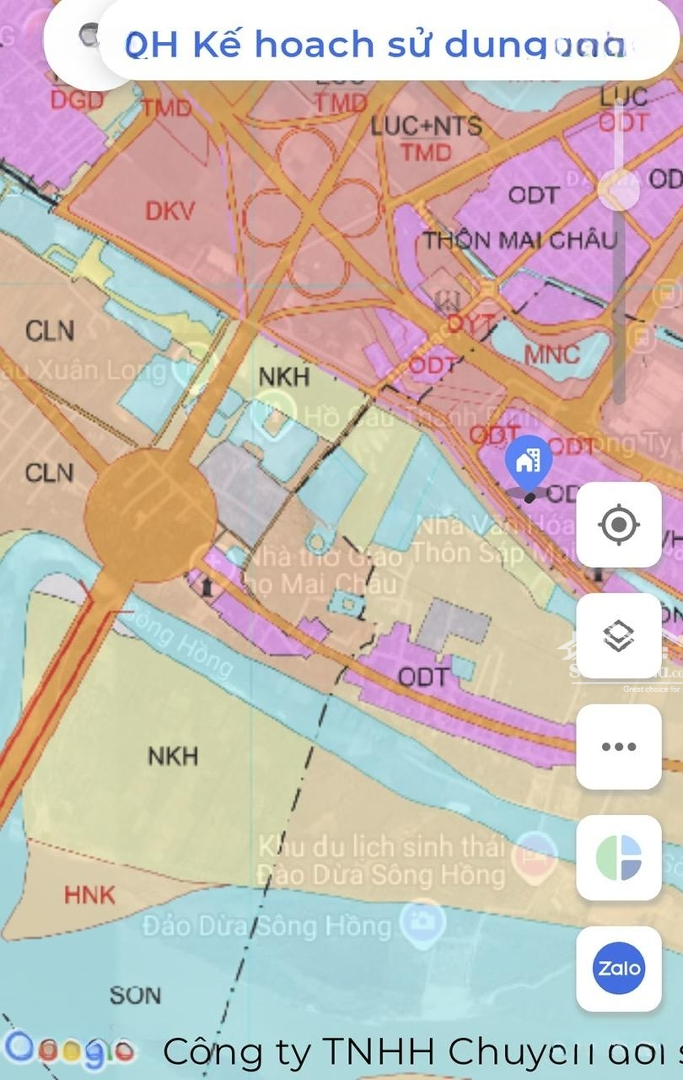Open the pie chart land-use legend
The image size is (683, 1080).
(619, 858)
